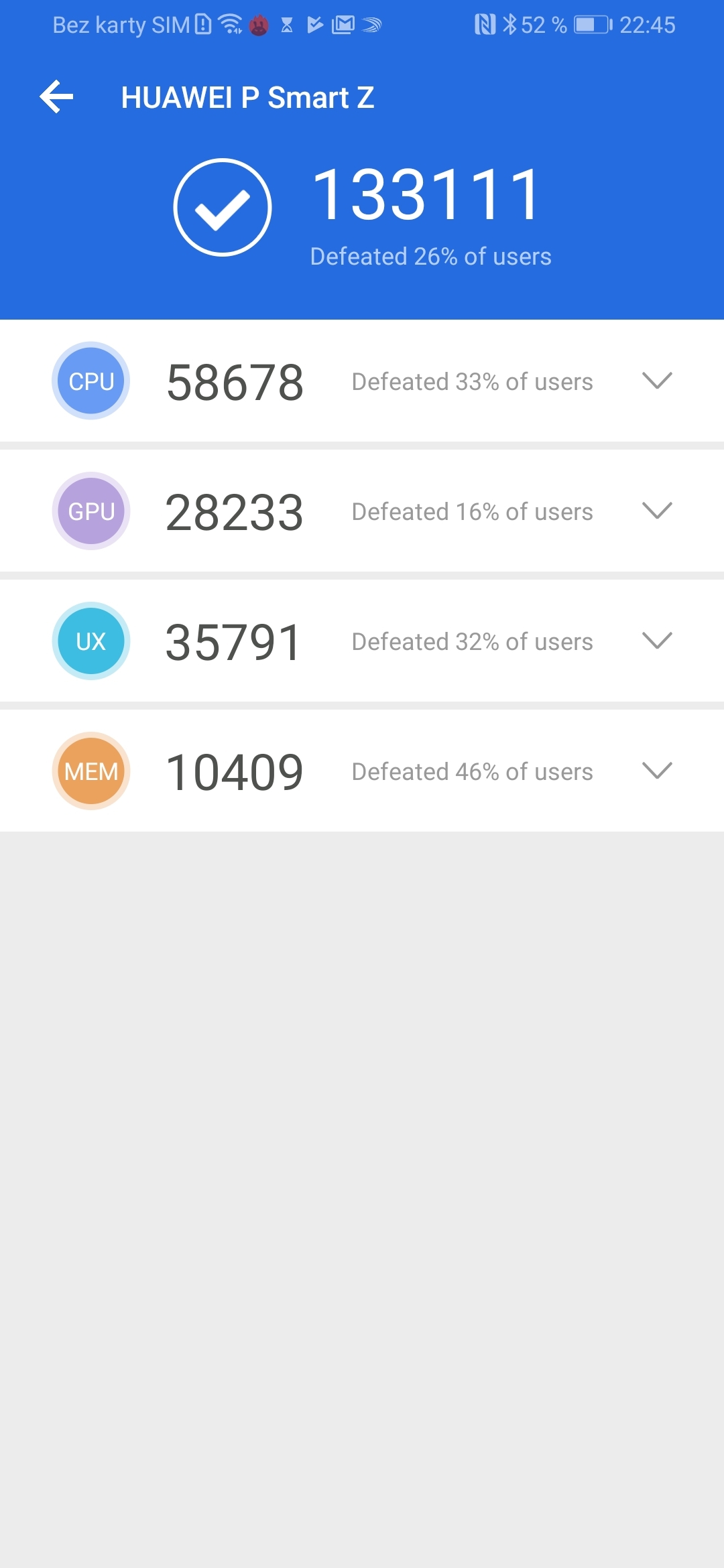Image resolution: width=724 pixels, height=1568 pixels.
Task: Select the UX score badge icon
Action: tap(90, 641)
